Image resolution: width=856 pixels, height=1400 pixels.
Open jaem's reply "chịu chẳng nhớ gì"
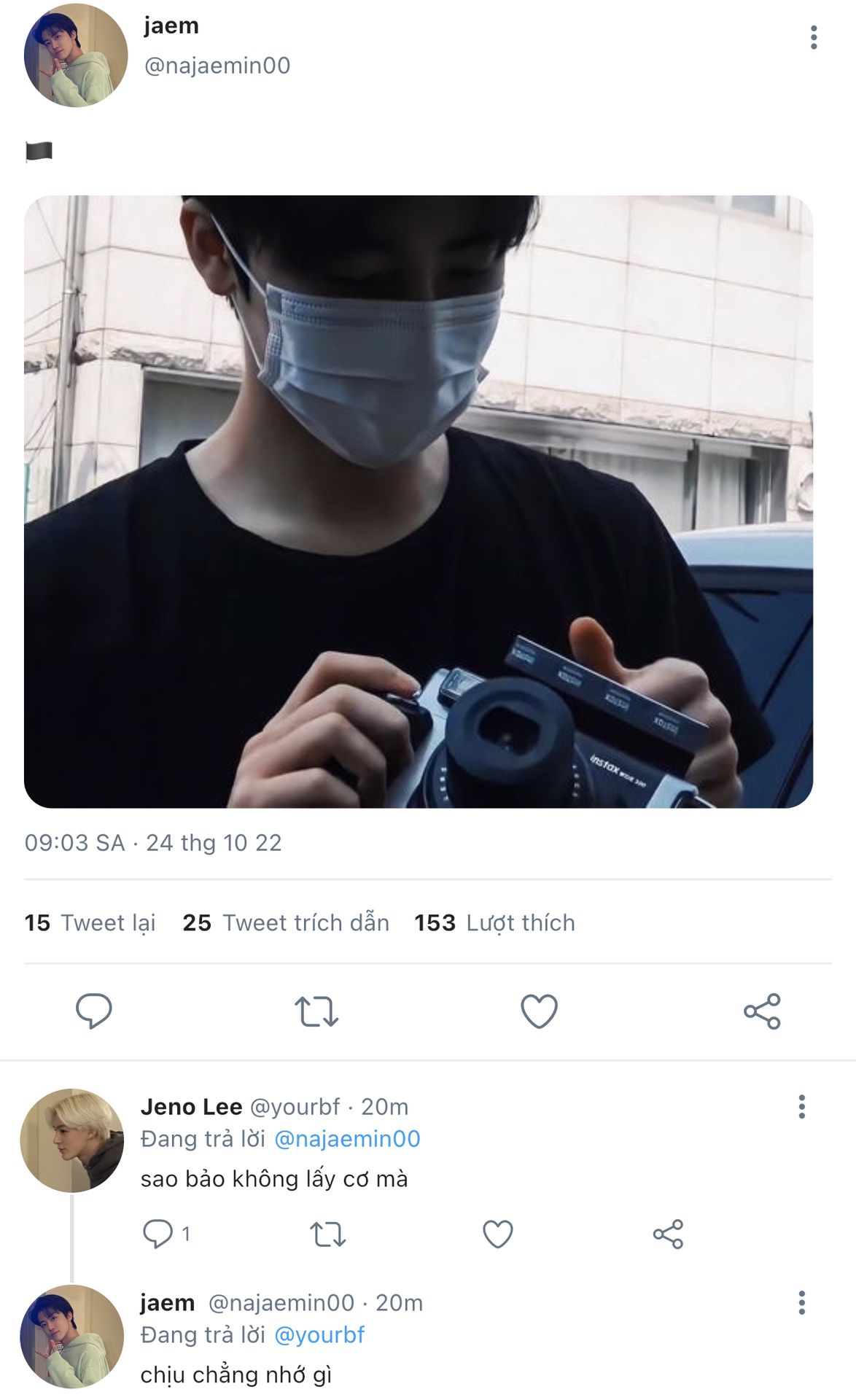[236, 1374]
